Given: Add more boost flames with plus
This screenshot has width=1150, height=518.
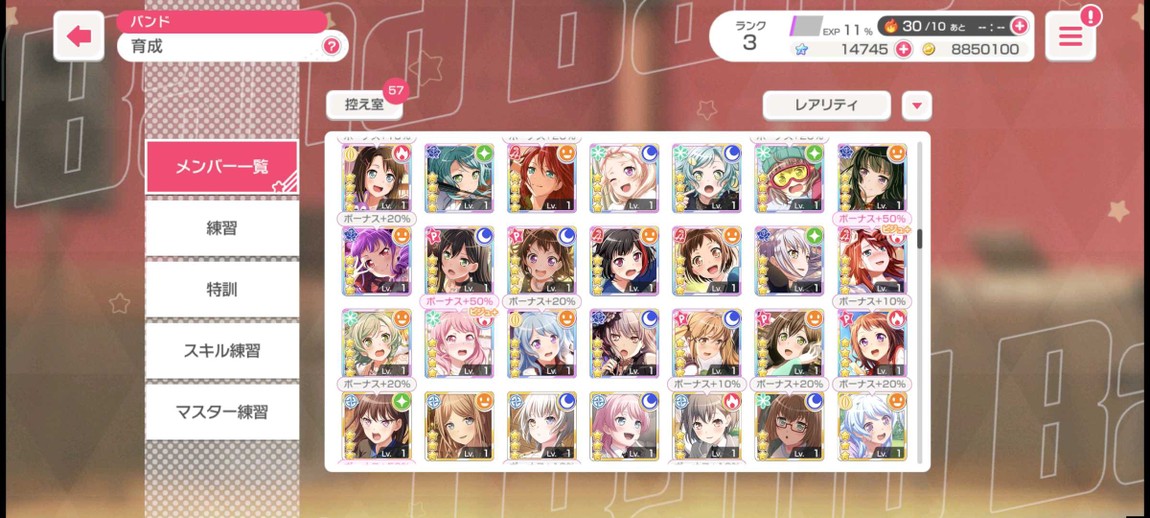Looking at the screenshot, I should tap(1019, 26).
